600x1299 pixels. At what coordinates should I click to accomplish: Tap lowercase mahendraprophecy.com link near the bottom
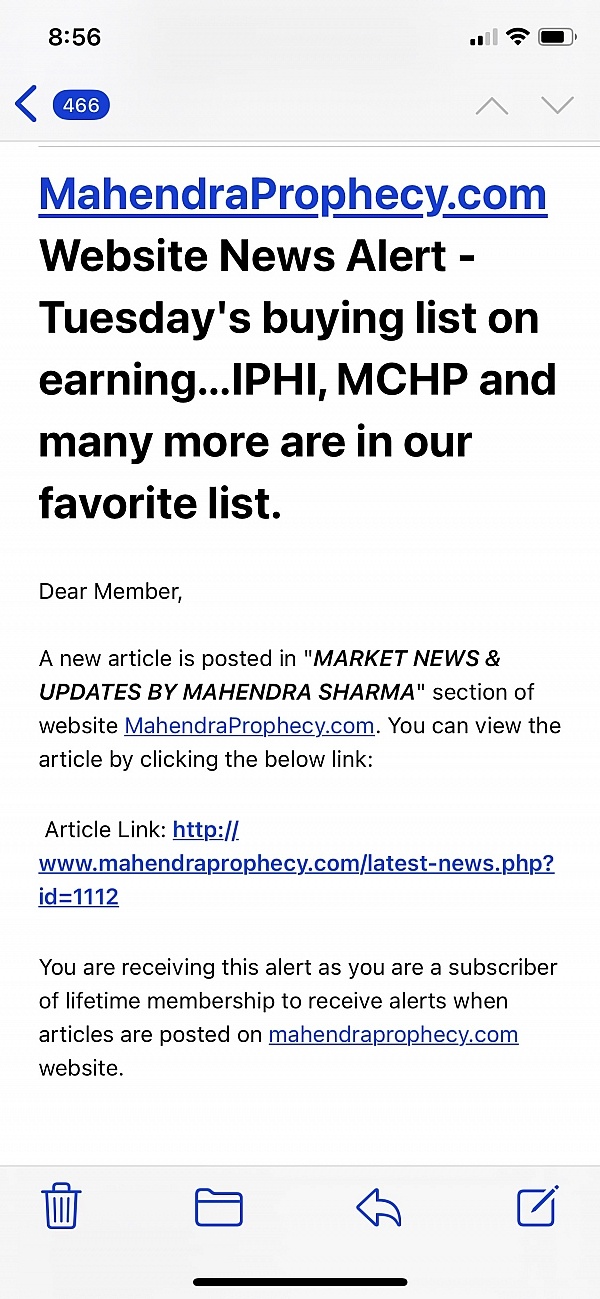393,1034
